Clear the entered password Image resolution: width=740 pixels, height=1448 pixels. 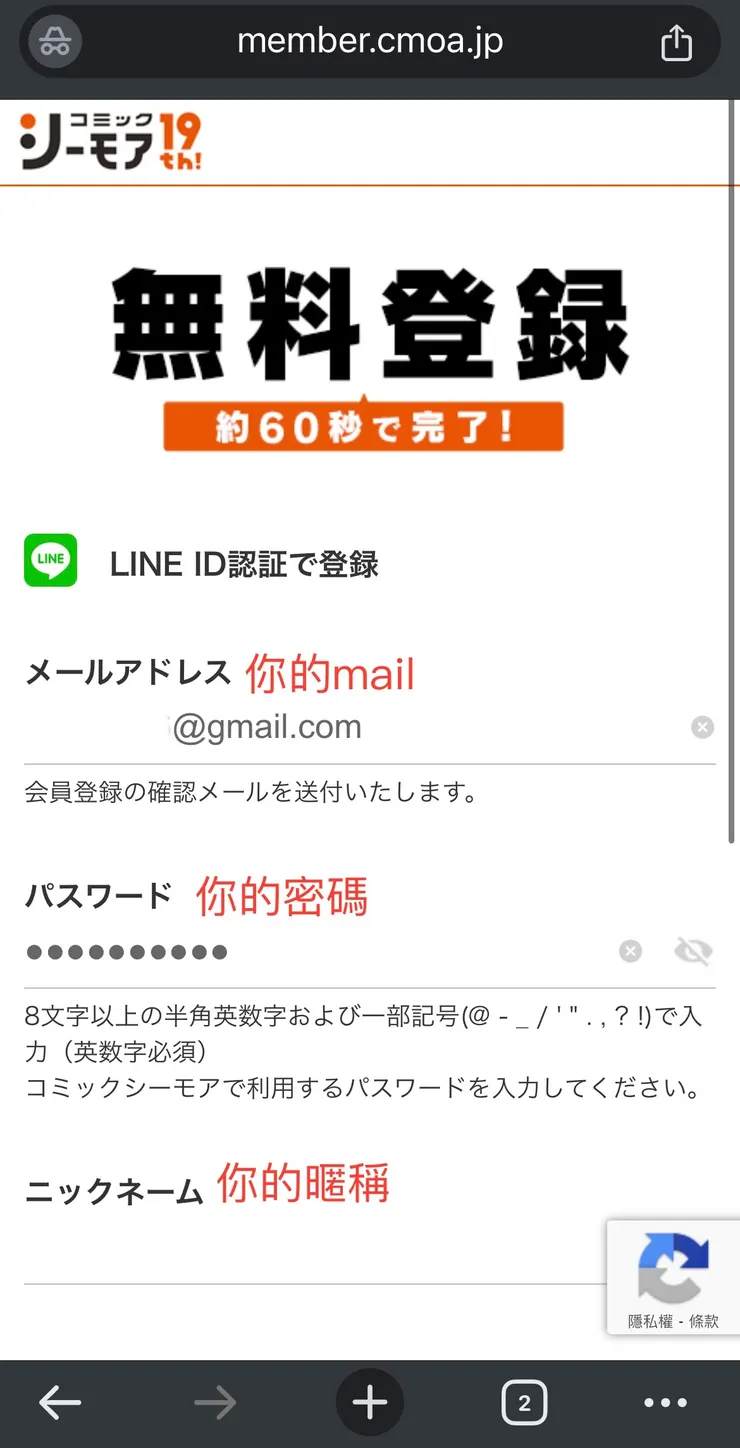click(x=630, y=951)
